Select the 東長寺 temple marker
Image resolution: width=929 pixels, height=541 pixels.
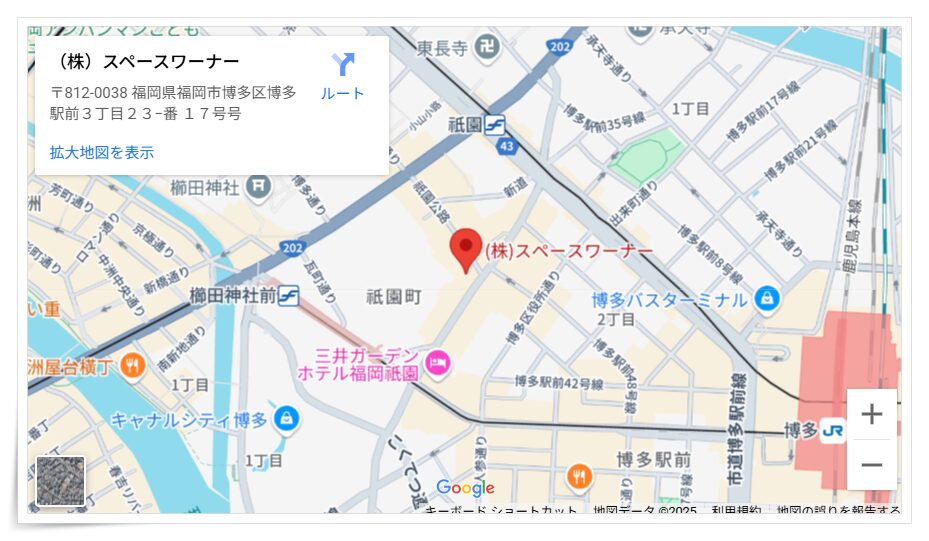(x=486, y=46)
